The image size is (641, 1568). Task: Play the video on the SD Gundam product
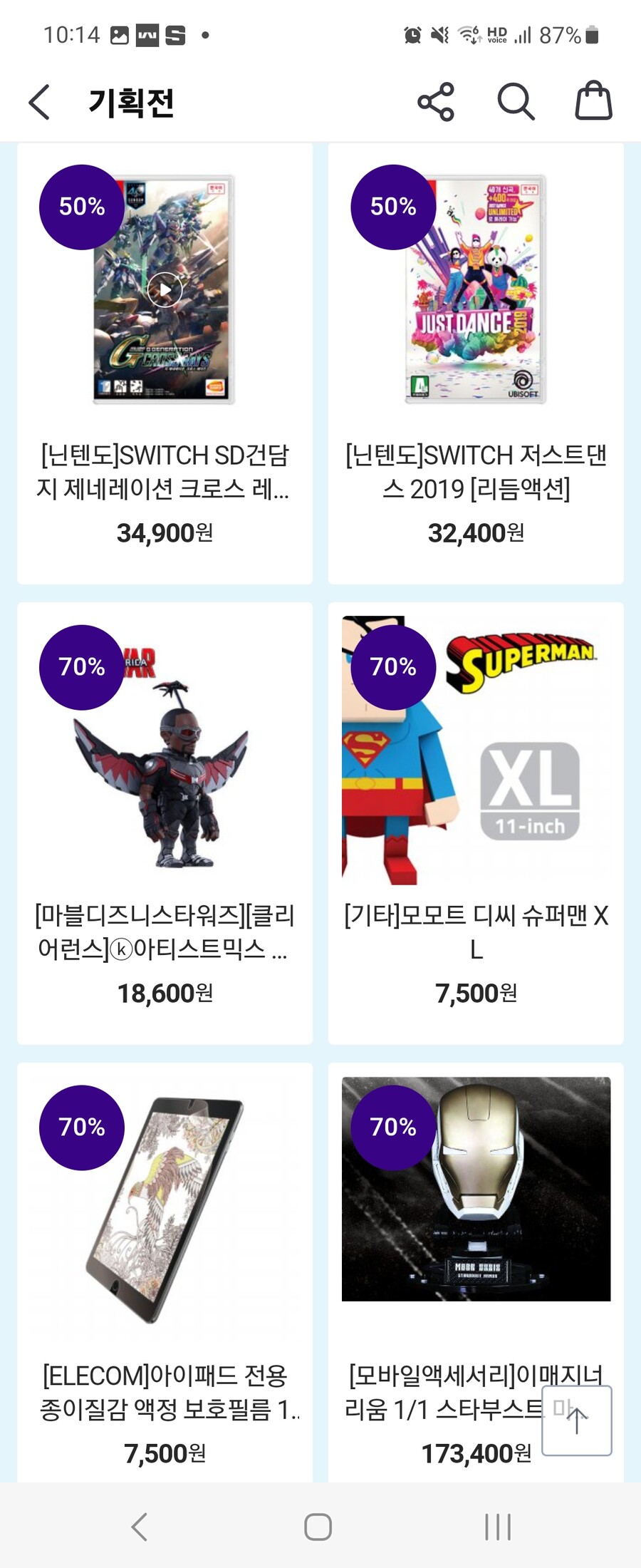point(165,289)
